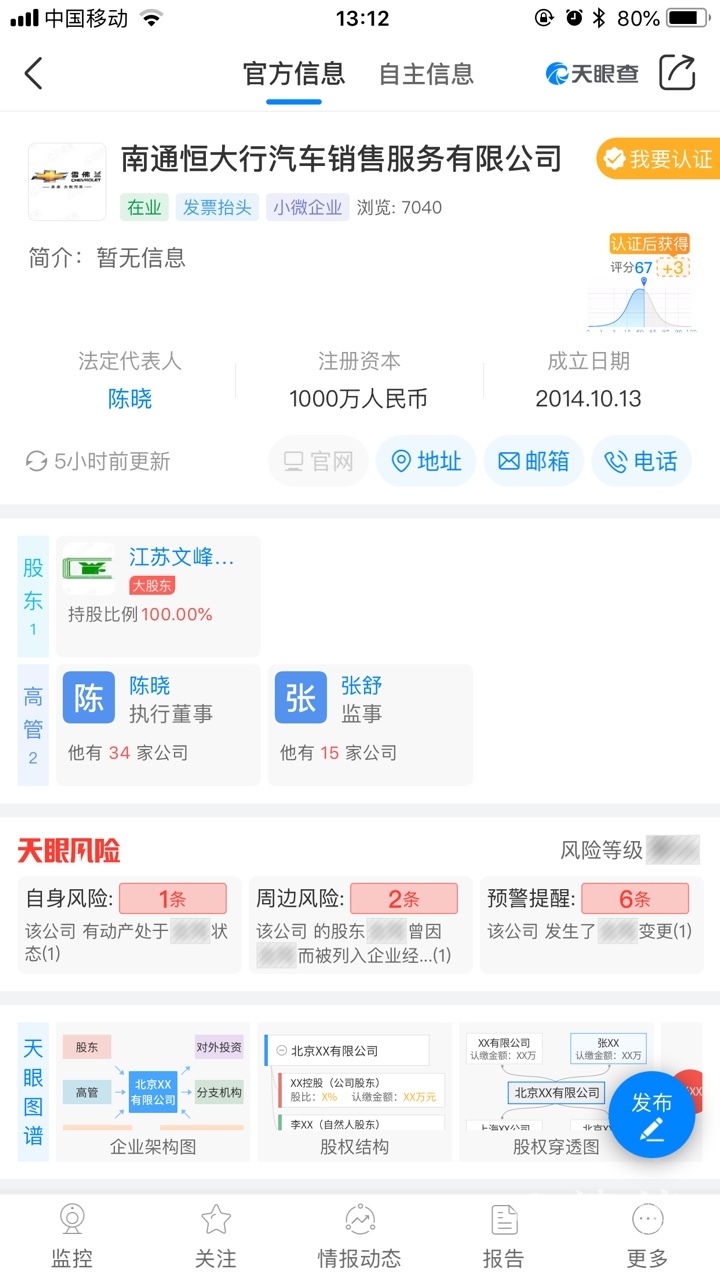Image resolution: width=720 pixels, height=1280 pixels.
Task: Tap the 我要认证 badge
Action: coord(656,159)
